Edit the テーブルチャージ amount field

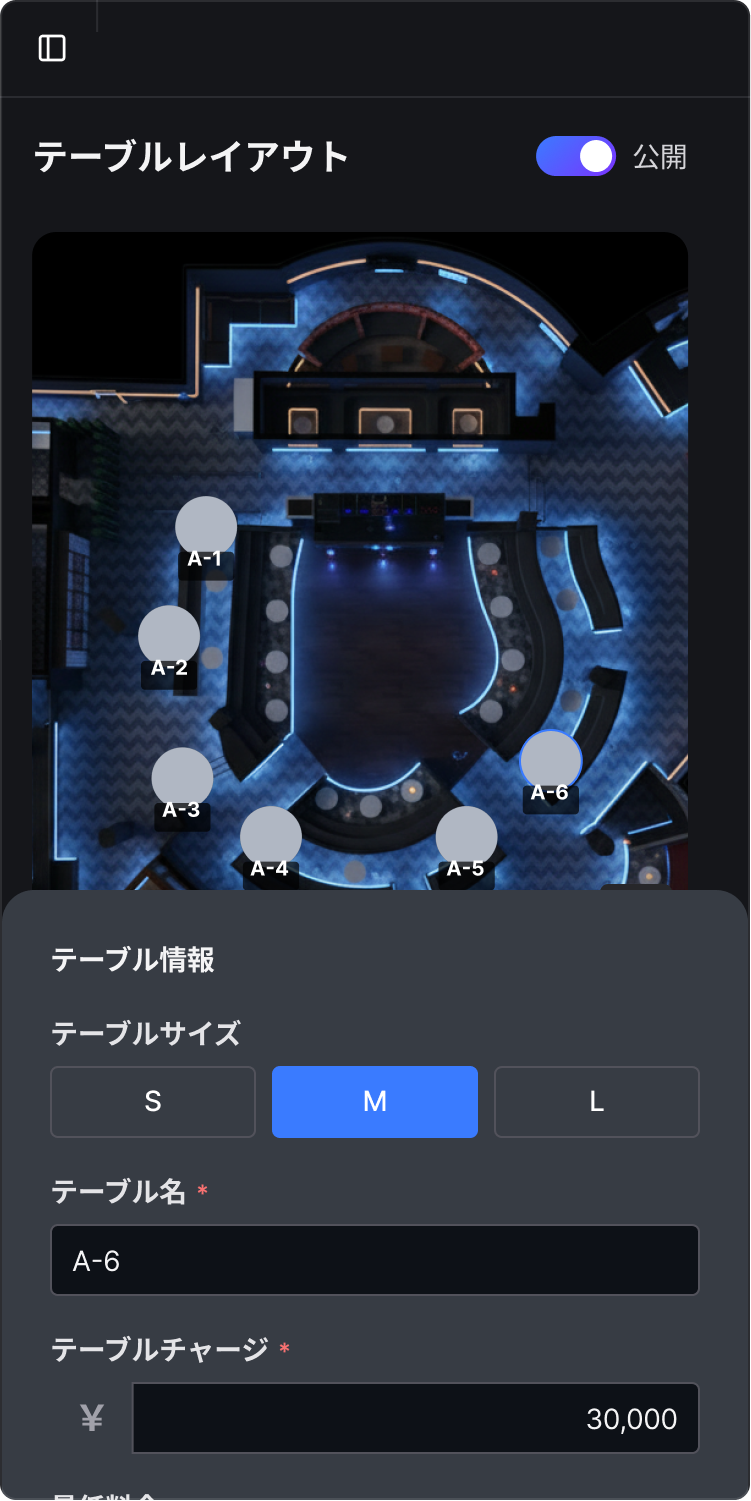pyautogui.click(x=415, y=1418)
